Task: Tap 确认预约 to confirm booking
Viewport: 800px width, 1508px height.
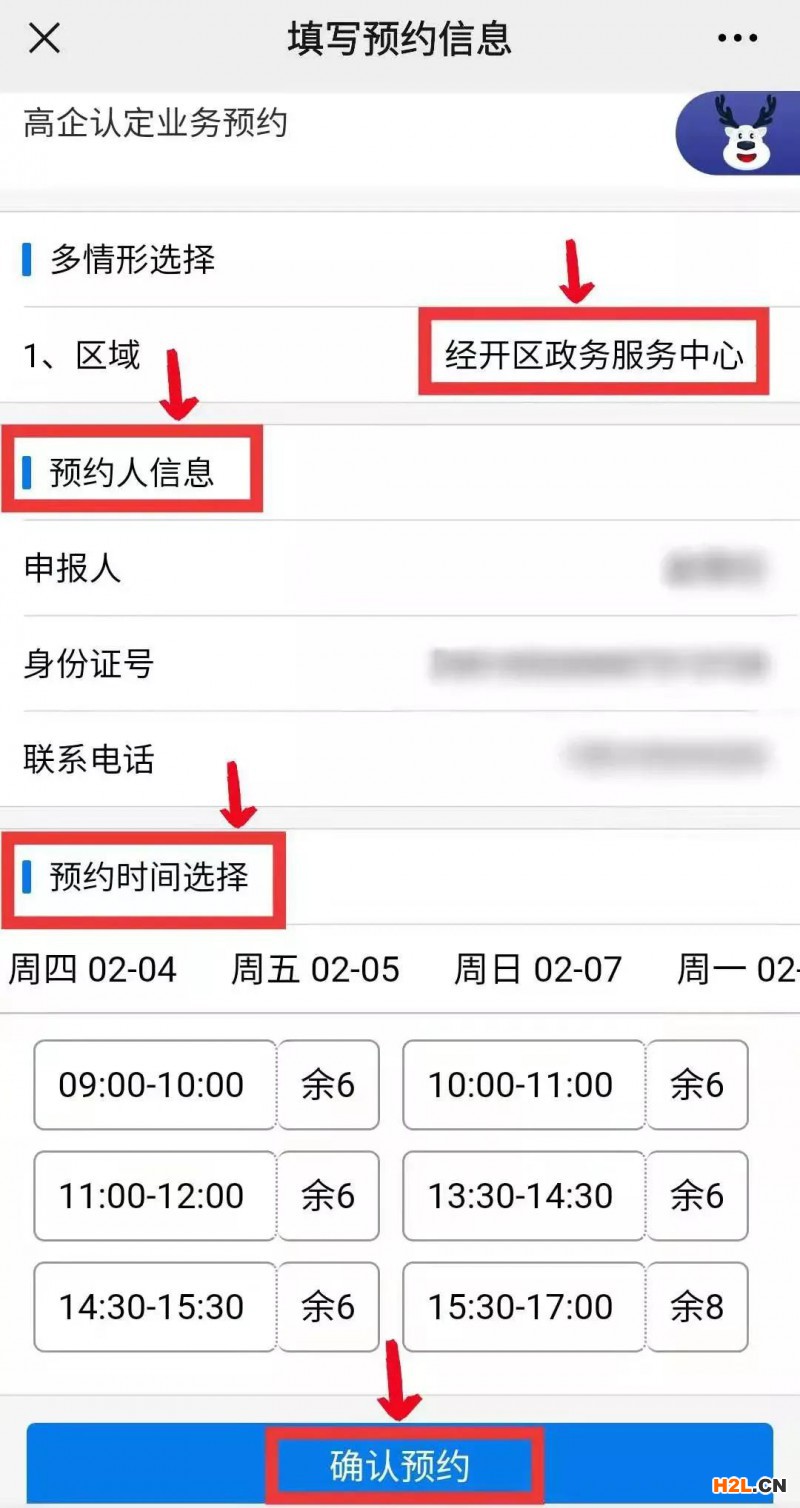Action: click(400, 1464)
